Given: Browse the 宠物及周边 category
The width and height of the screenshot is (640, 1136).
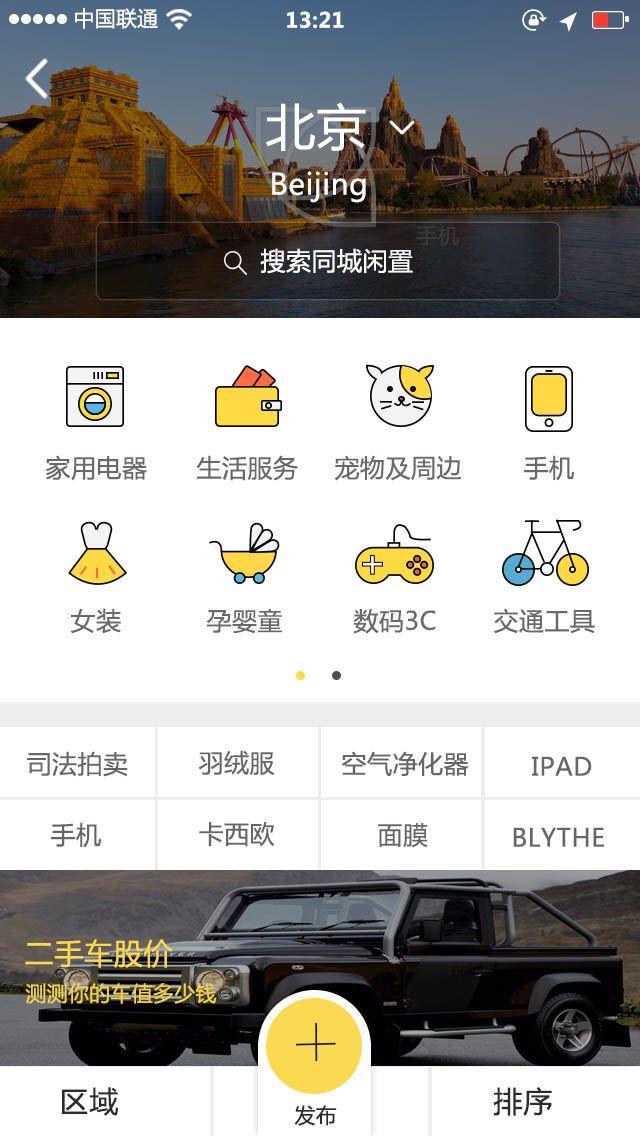Looking at the screenshot, I should click(399, 421).
